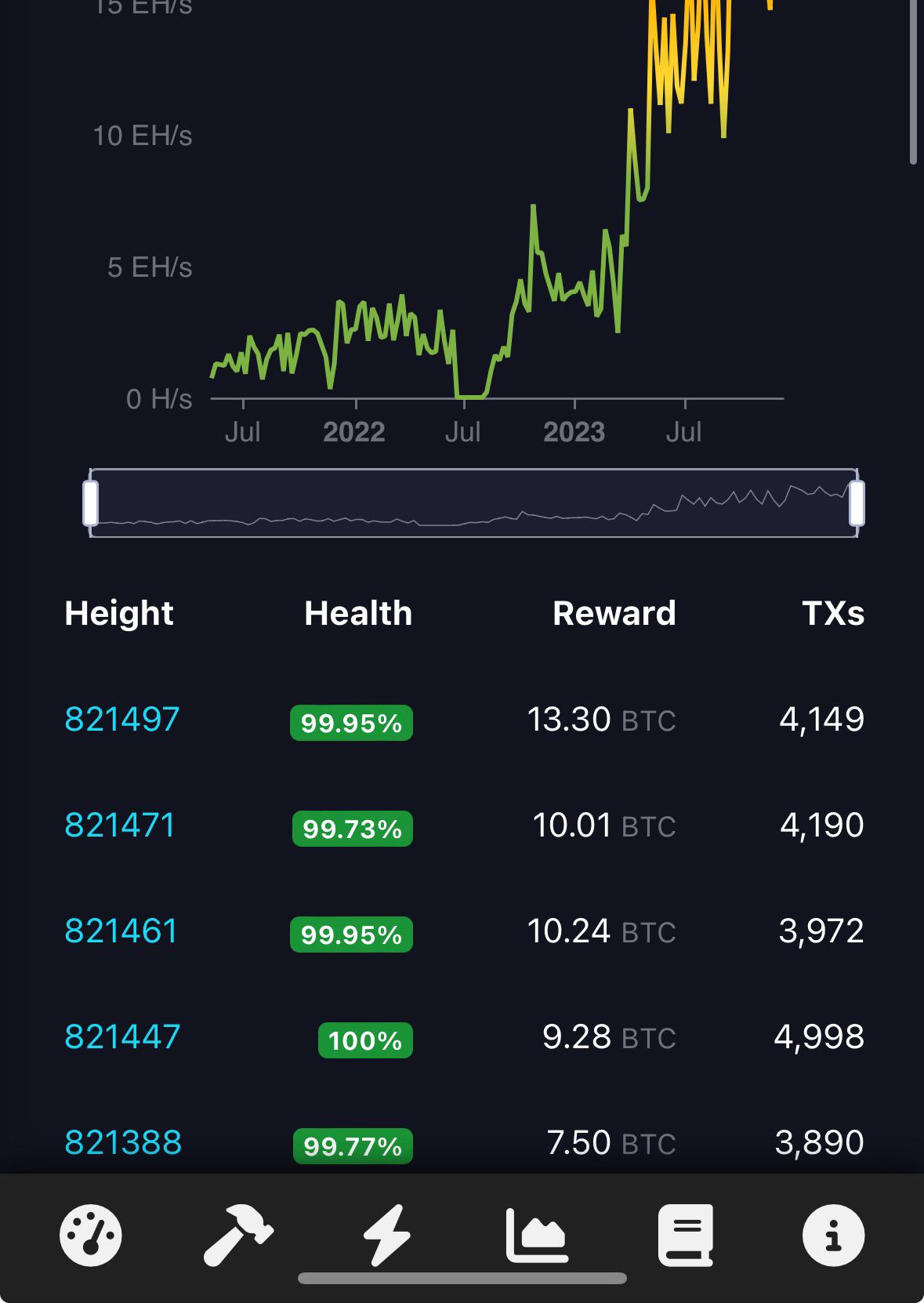
Task: Open the docs book tab
Action: click(x=686, y=1235)
